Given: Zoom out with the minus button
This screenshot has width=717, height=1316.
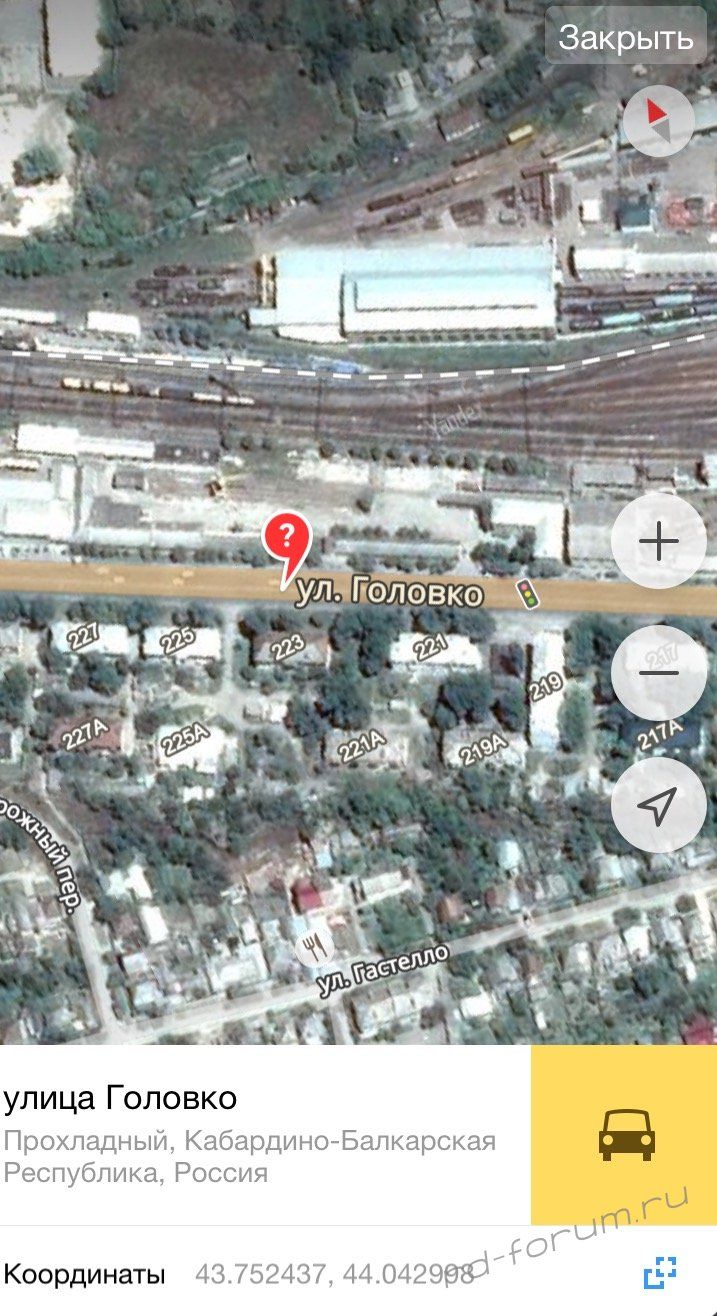Looking at the screenshot, I should (658, 672).
